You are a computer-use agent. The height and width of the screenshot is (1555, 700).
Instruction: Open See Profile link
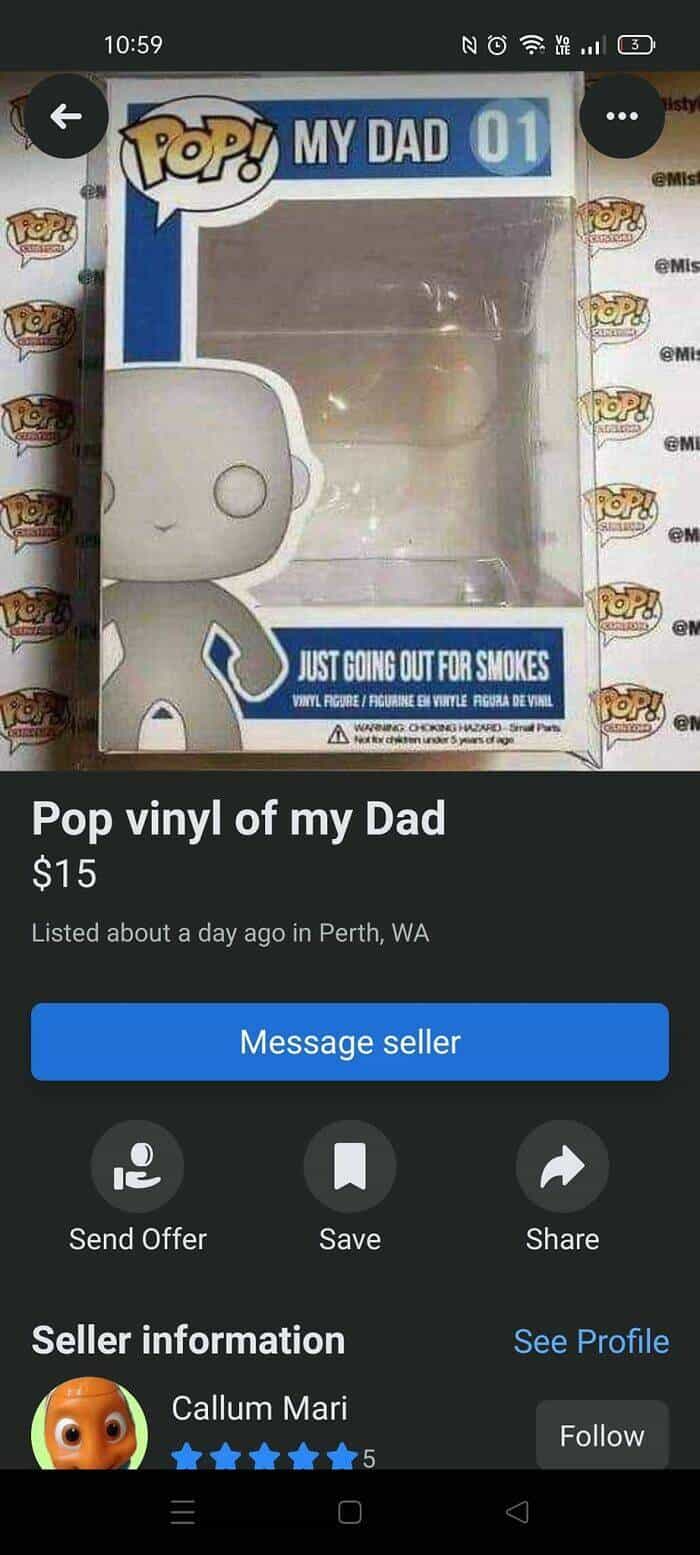pos(591,1341)
